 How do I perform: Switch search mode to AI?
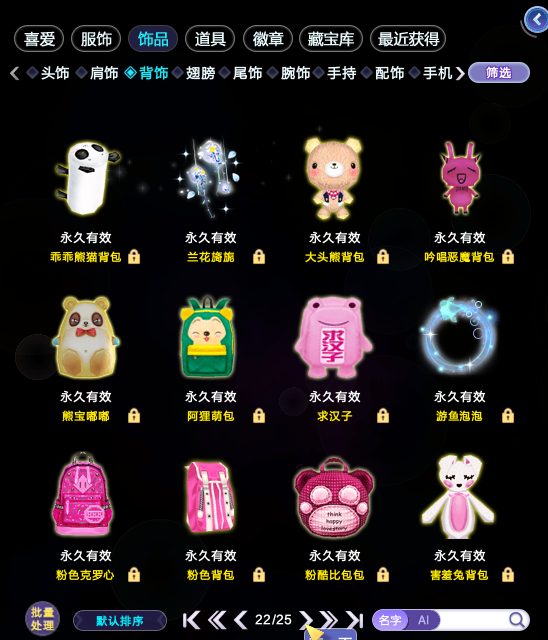tap(424, 620)
